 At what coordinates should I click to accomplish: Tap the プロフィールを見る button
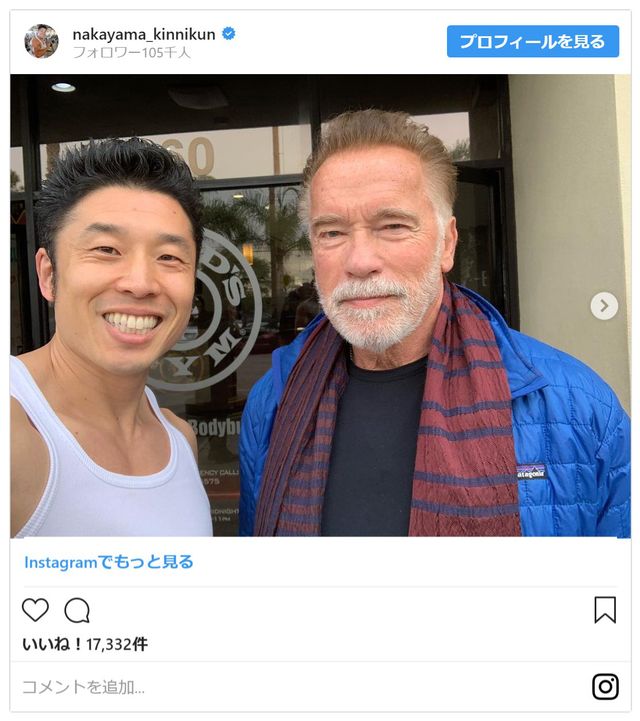pyautogui.click(x=532, y=42)
